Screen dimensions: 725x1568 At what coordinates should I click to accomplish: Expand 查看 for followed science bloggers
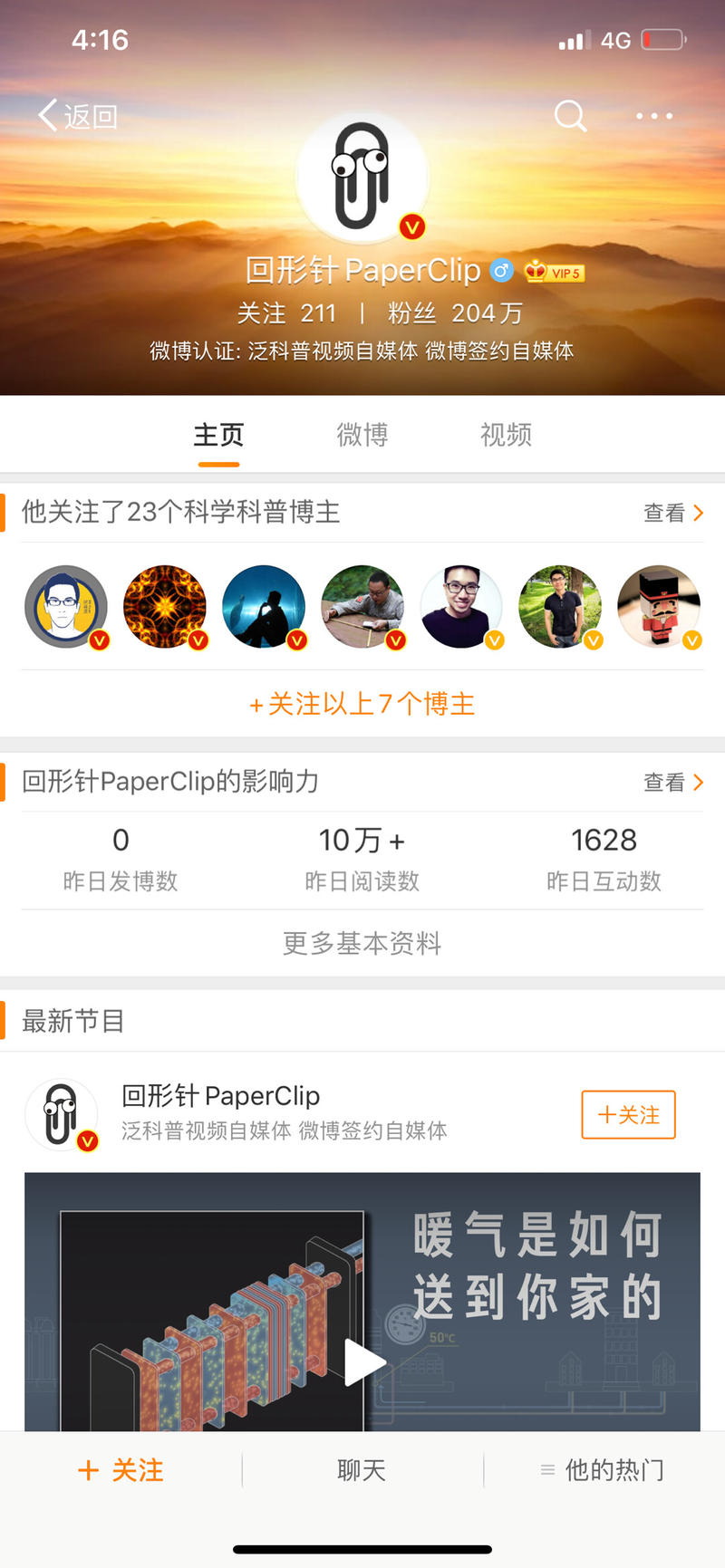672,513
